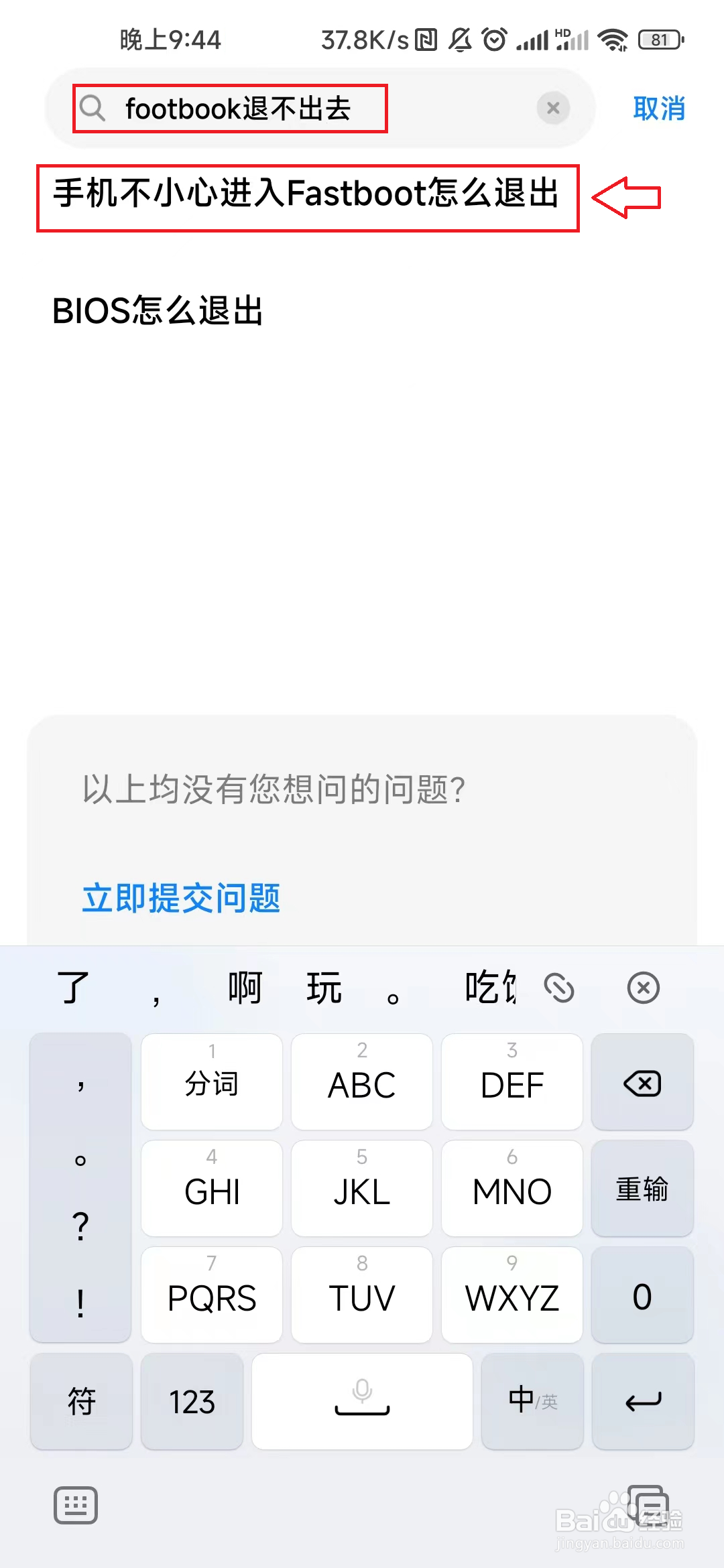Select the BIOS怎么退出 suggestion
The width and height of the screenshot is (724, 1568).
click(158, 309)
